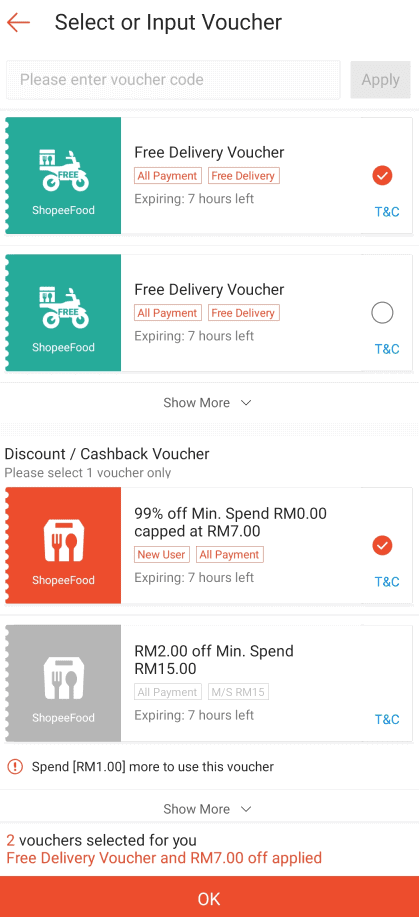This screenshot has height=917, width=419.
Task: Expand Show More under Free Delivery vouchers
Action: pyautogui.click(x=208, y=403)
